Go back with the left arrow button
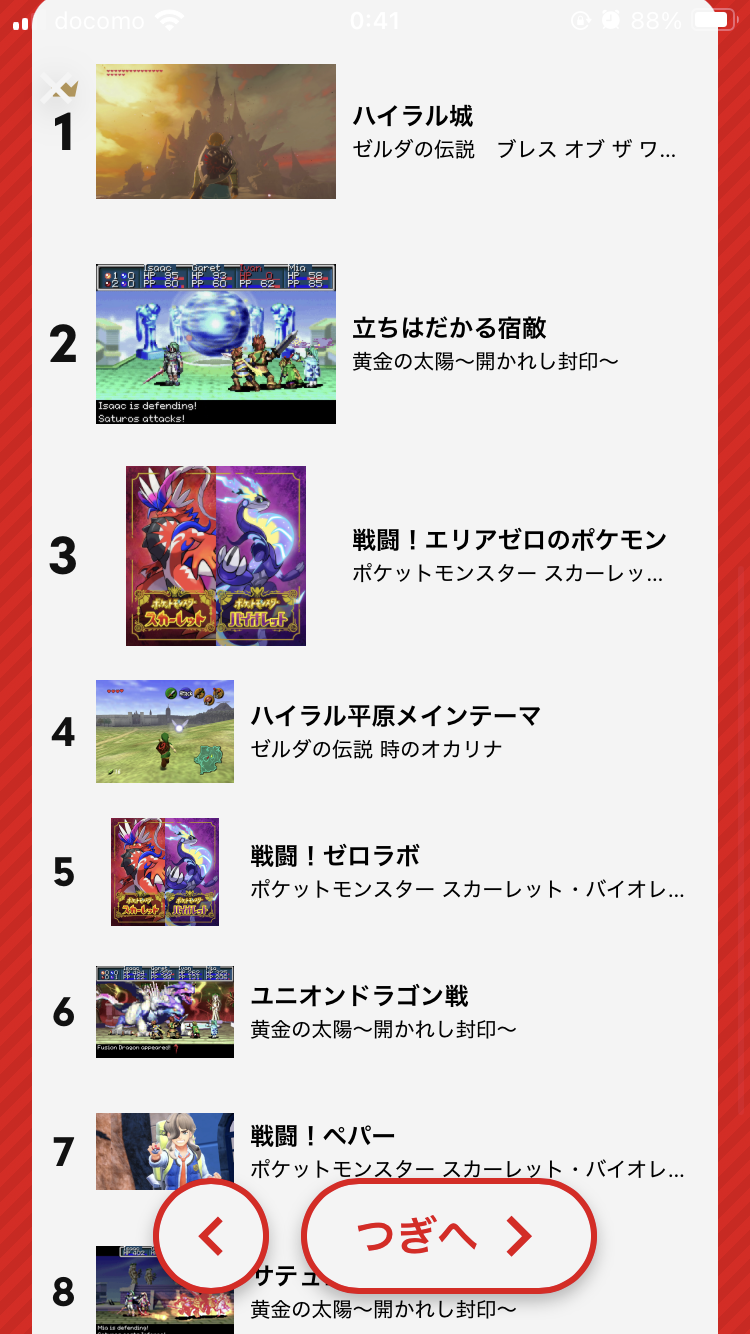 tap(211, 1236)
